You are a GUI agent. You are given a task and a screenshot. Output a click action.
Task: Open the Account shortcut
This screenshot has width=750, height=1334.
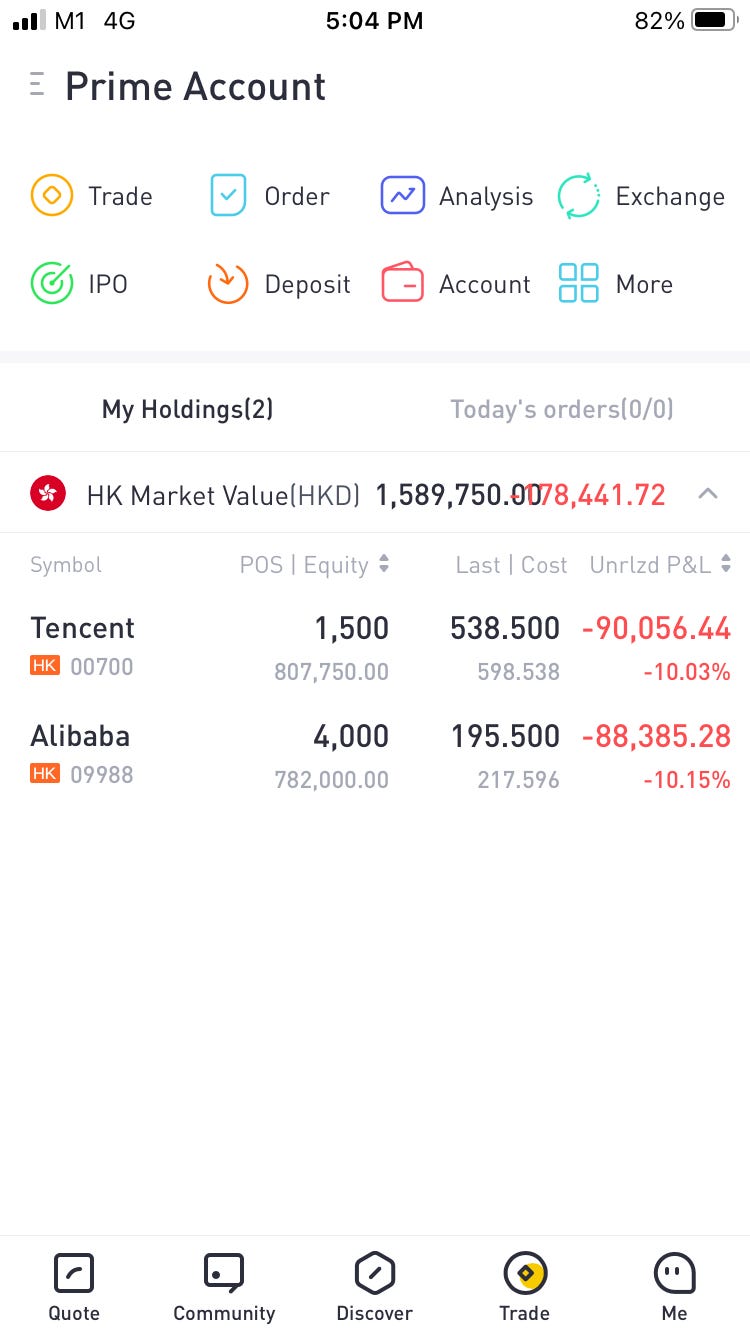(x=457, y=284)
